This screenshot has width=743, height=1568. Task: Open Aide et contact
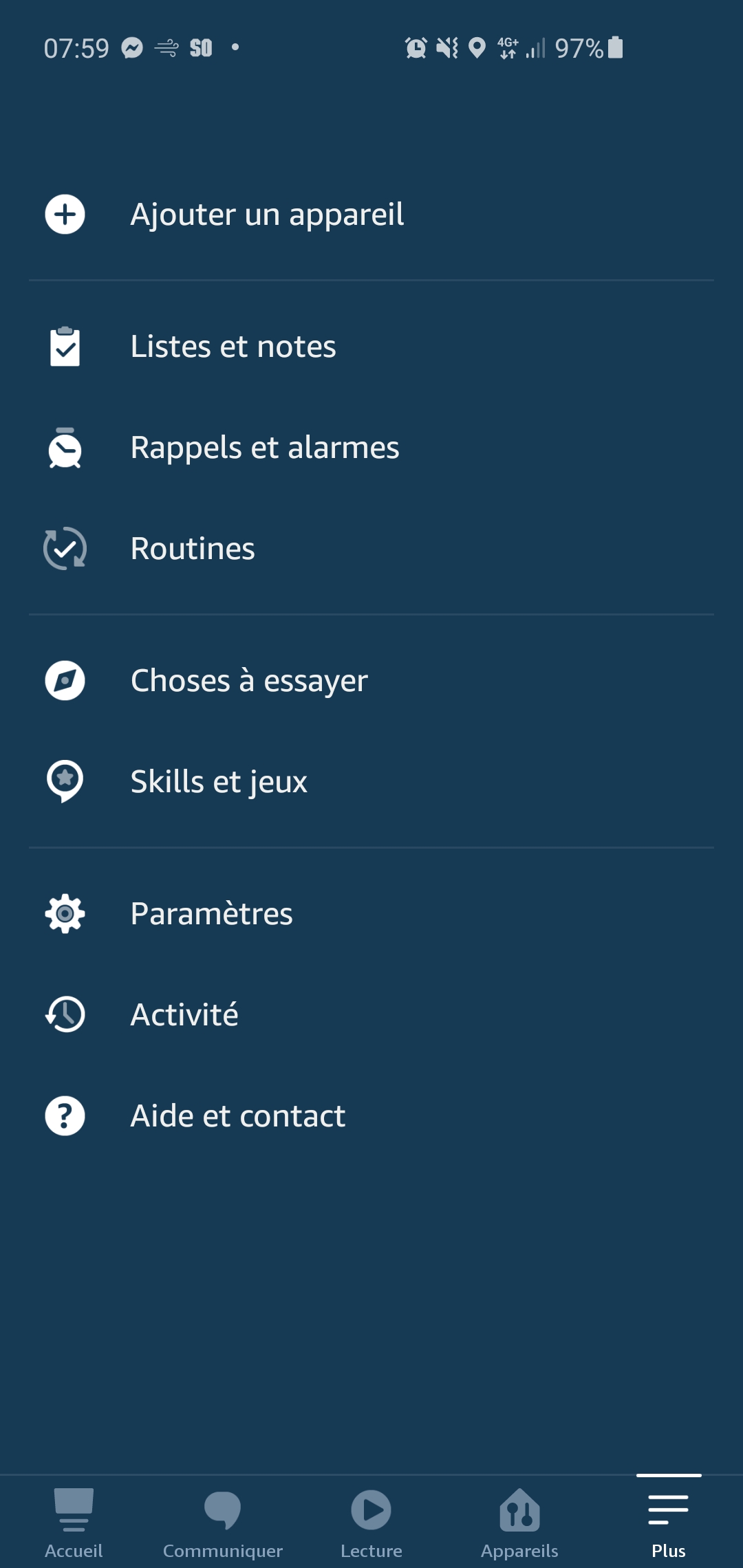point(371,1116)
